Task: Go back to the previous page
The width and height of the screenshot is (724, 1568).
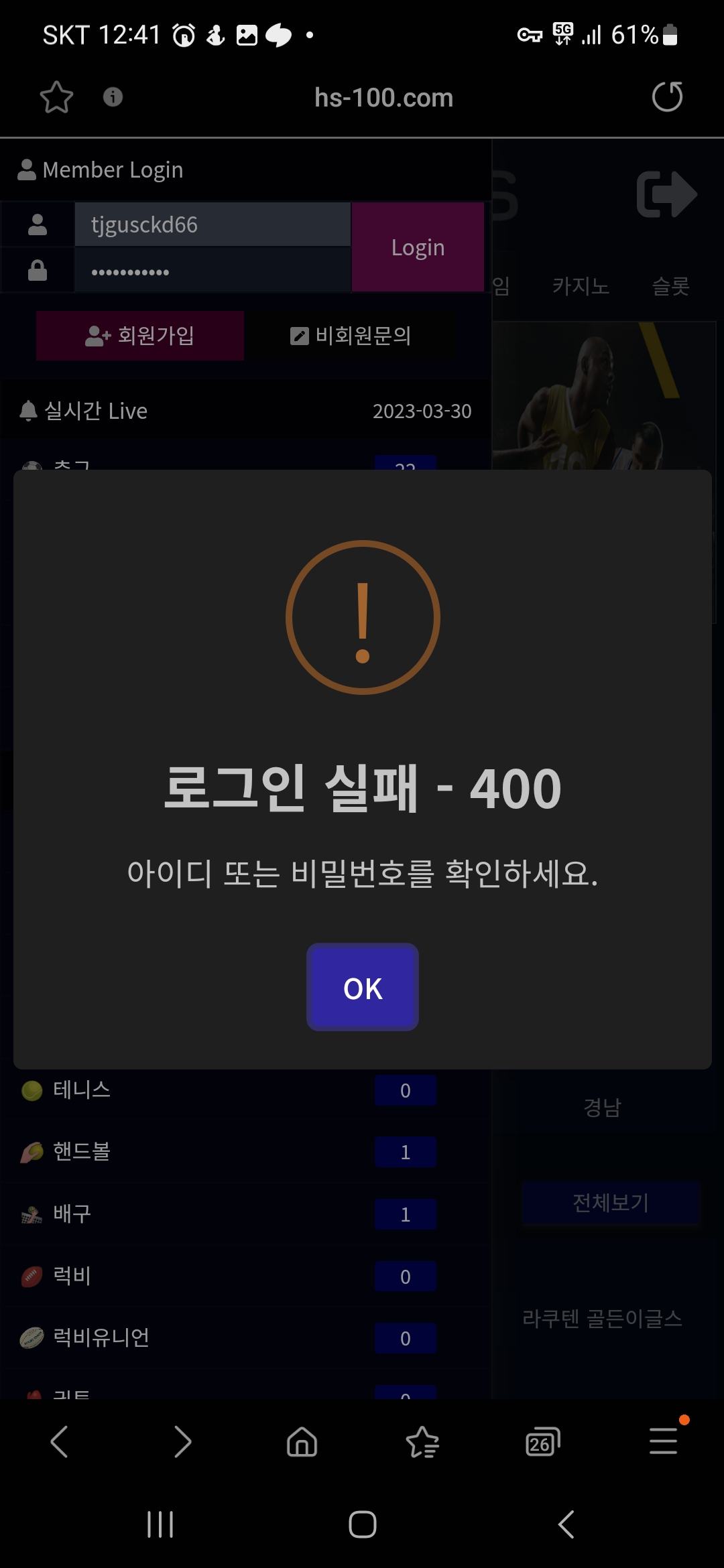Action: (x=60, y=1441)
